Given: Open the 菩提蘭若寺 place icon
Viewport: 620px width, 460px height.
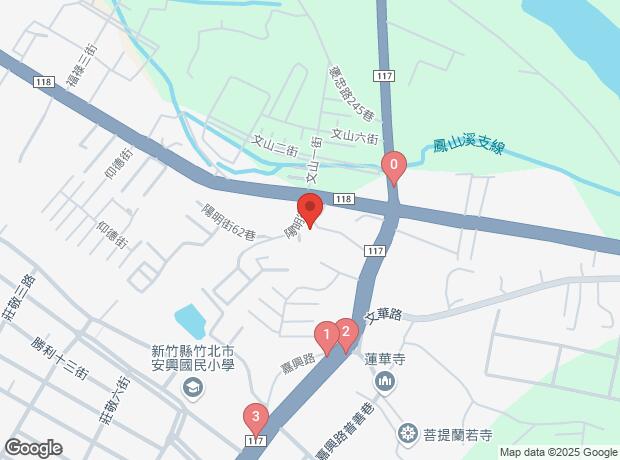Looking at the screenshot, I should pyautogui.click(x=407, y=434).
